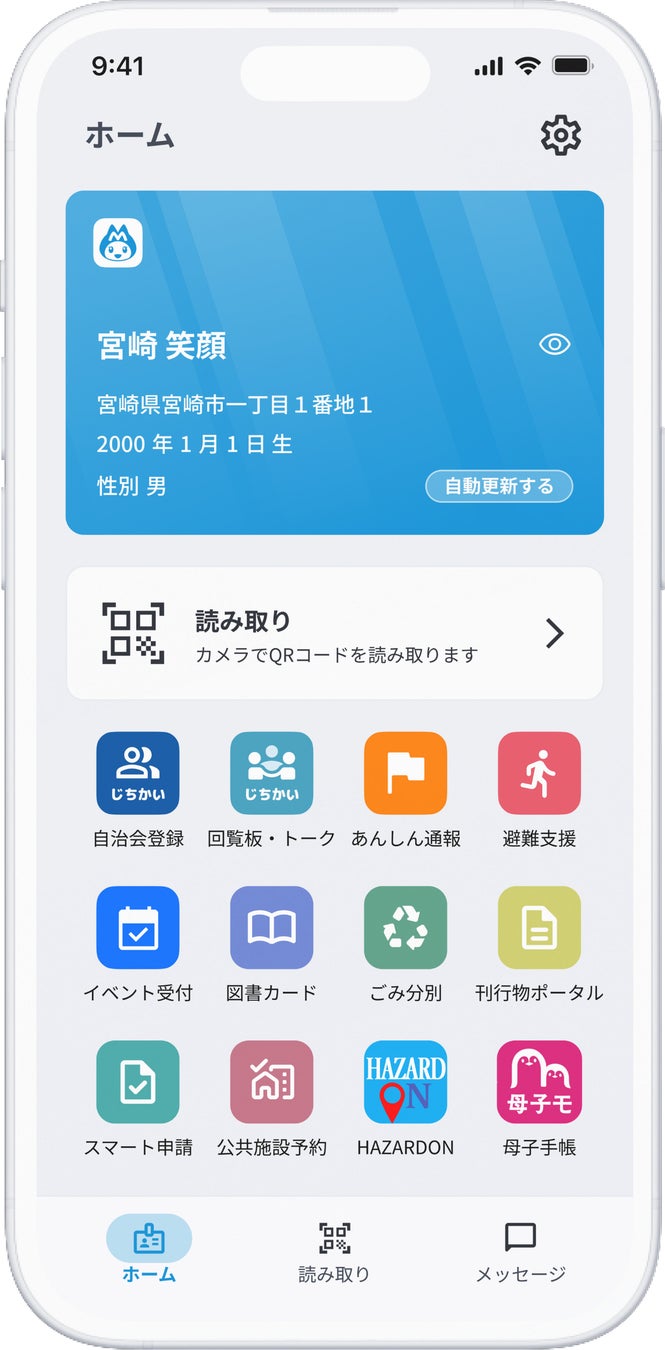The width and height of the screenshot is (665, 1350).
Task: Open 避難支援
Action: pyautogui.click(x=539, y=773)
